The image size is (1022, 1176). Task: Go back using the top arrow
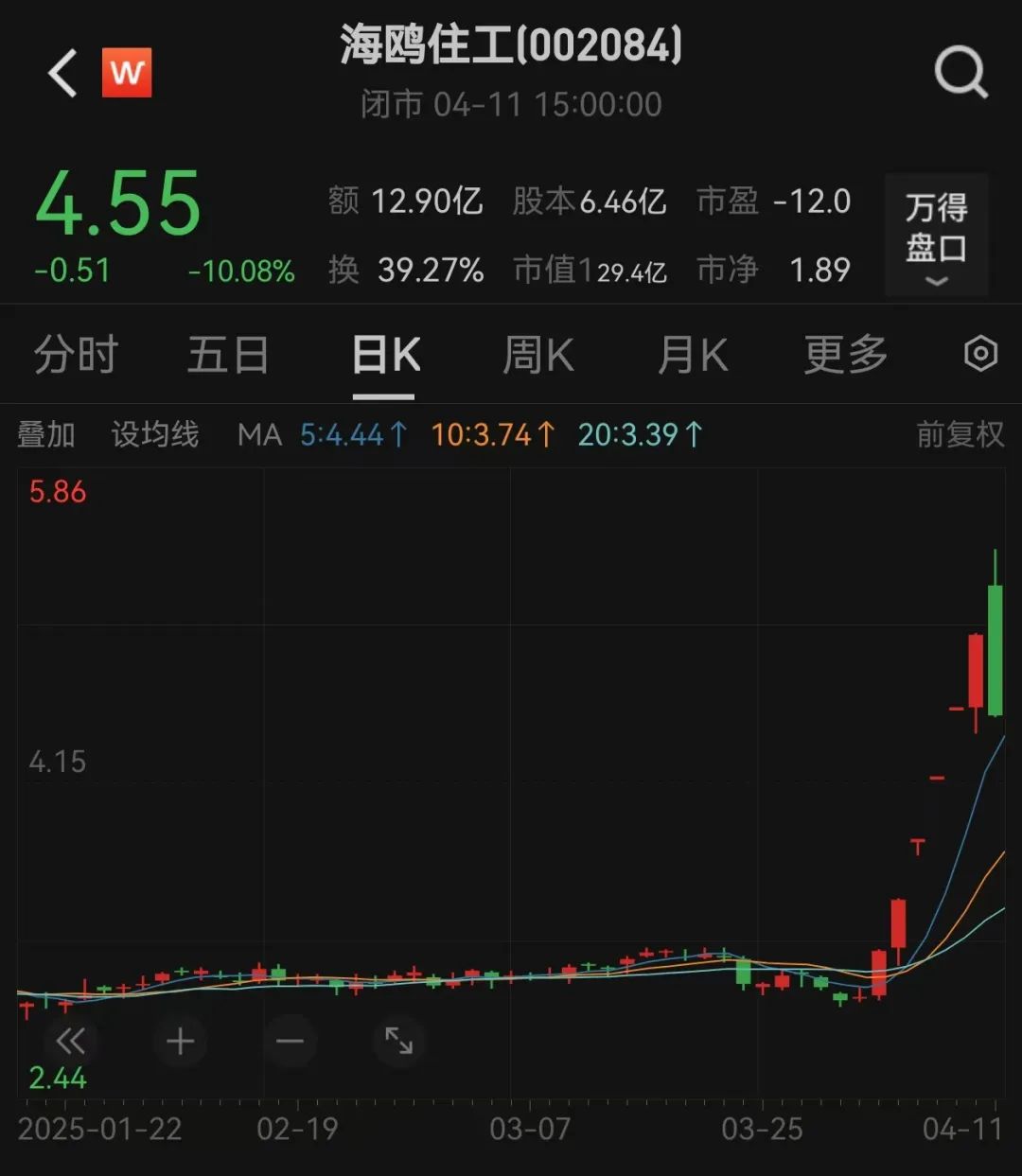(x=63, y=74)
